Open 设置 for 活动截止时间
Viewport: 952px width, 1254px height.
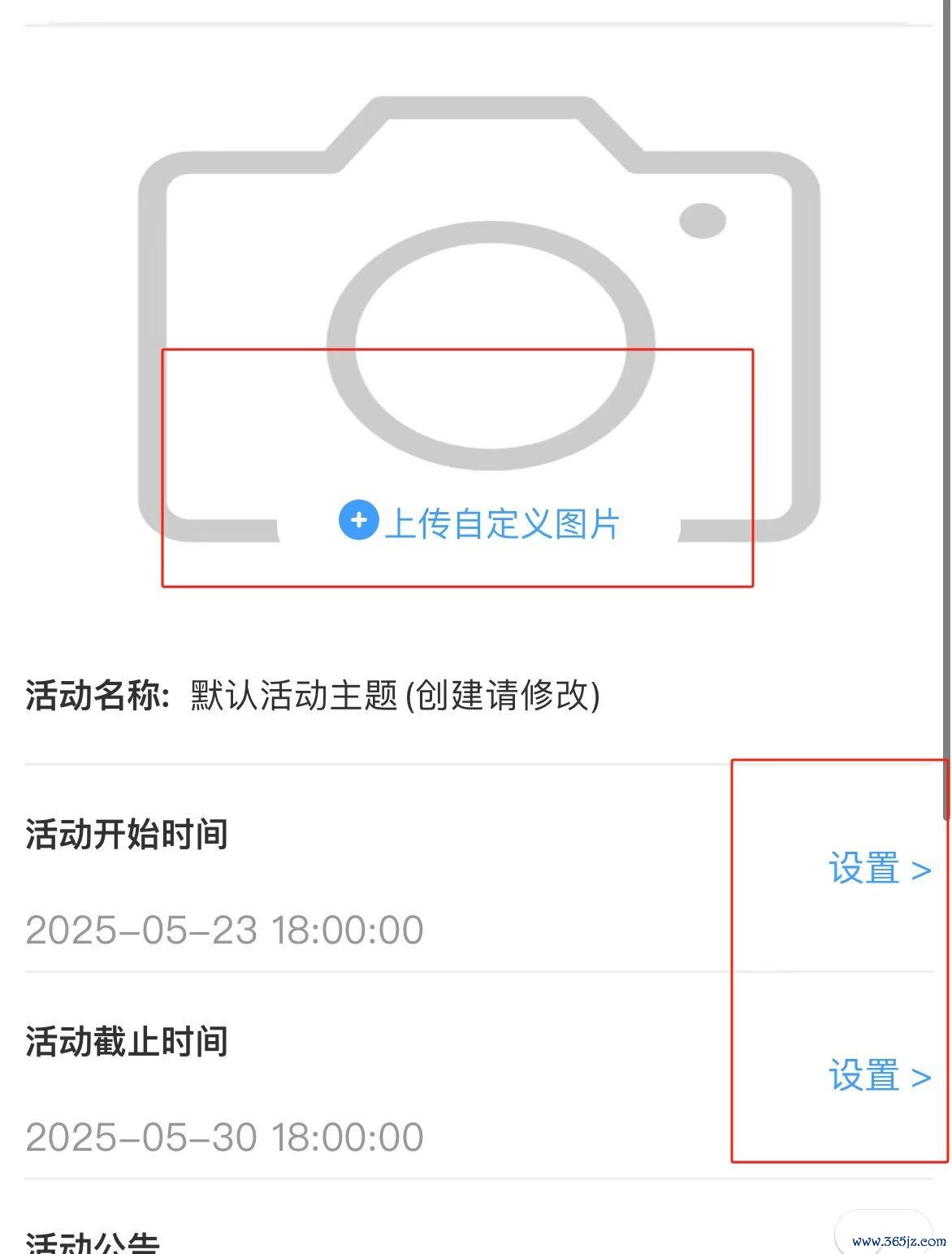click(x=879, y=1076)
